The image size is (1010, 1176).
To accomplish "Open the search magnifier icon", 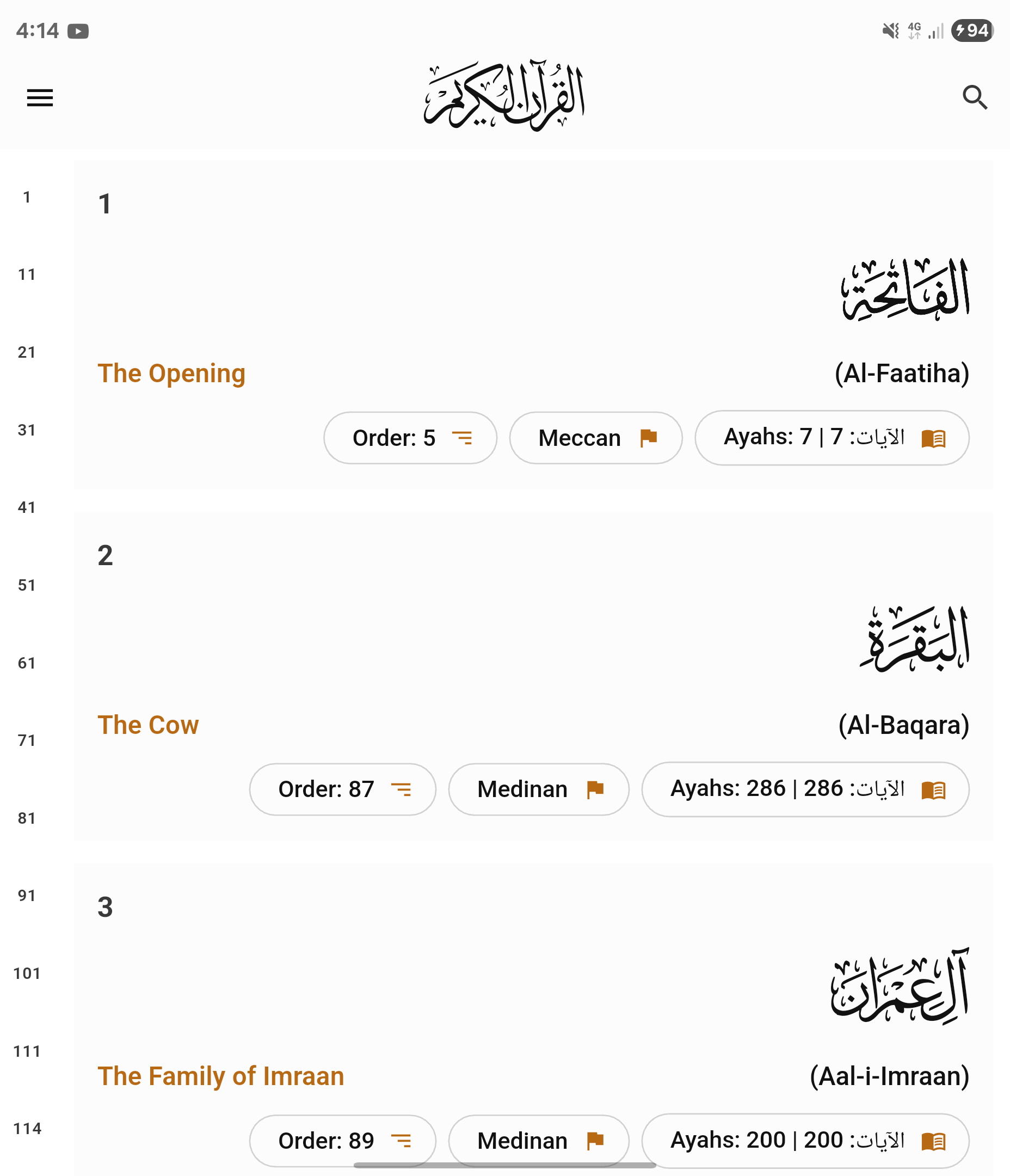I will [974, 97].
